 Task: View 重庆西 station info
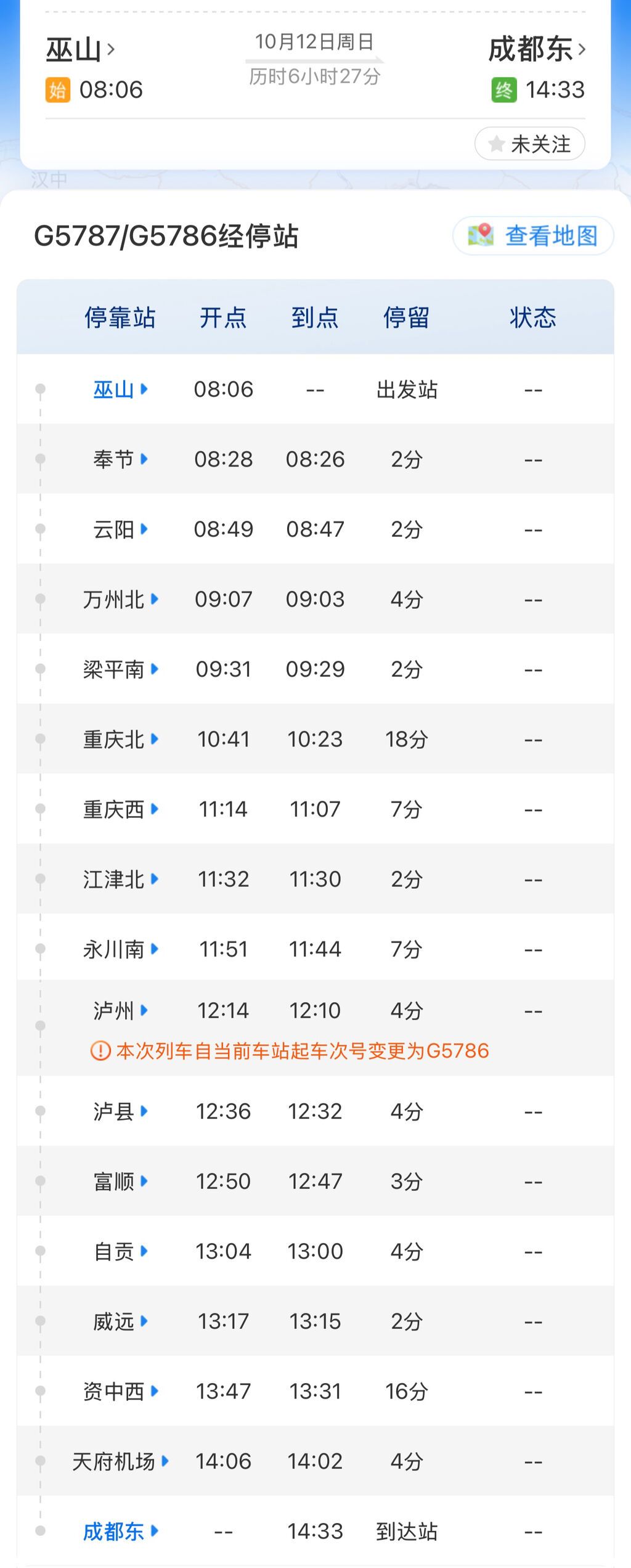click(120, 809)
